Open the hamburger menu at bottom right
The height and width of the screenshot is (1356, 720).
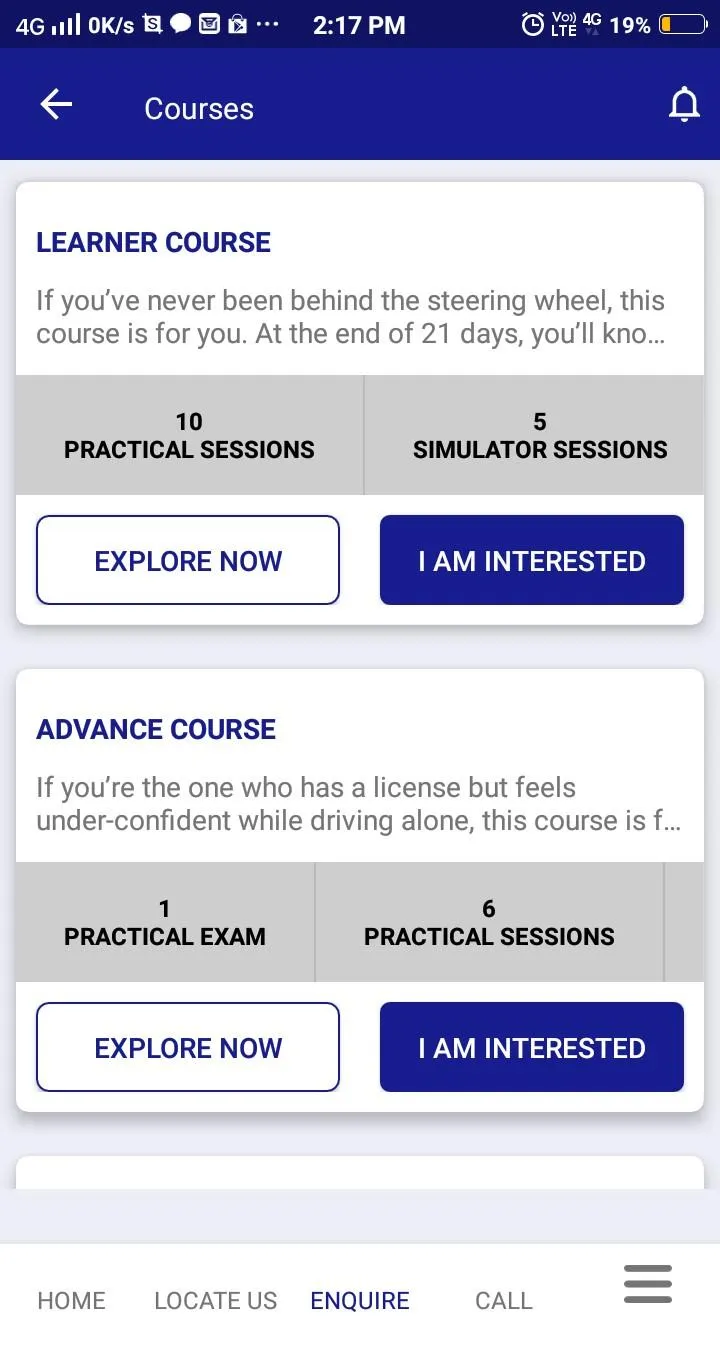coord(647,1284)
